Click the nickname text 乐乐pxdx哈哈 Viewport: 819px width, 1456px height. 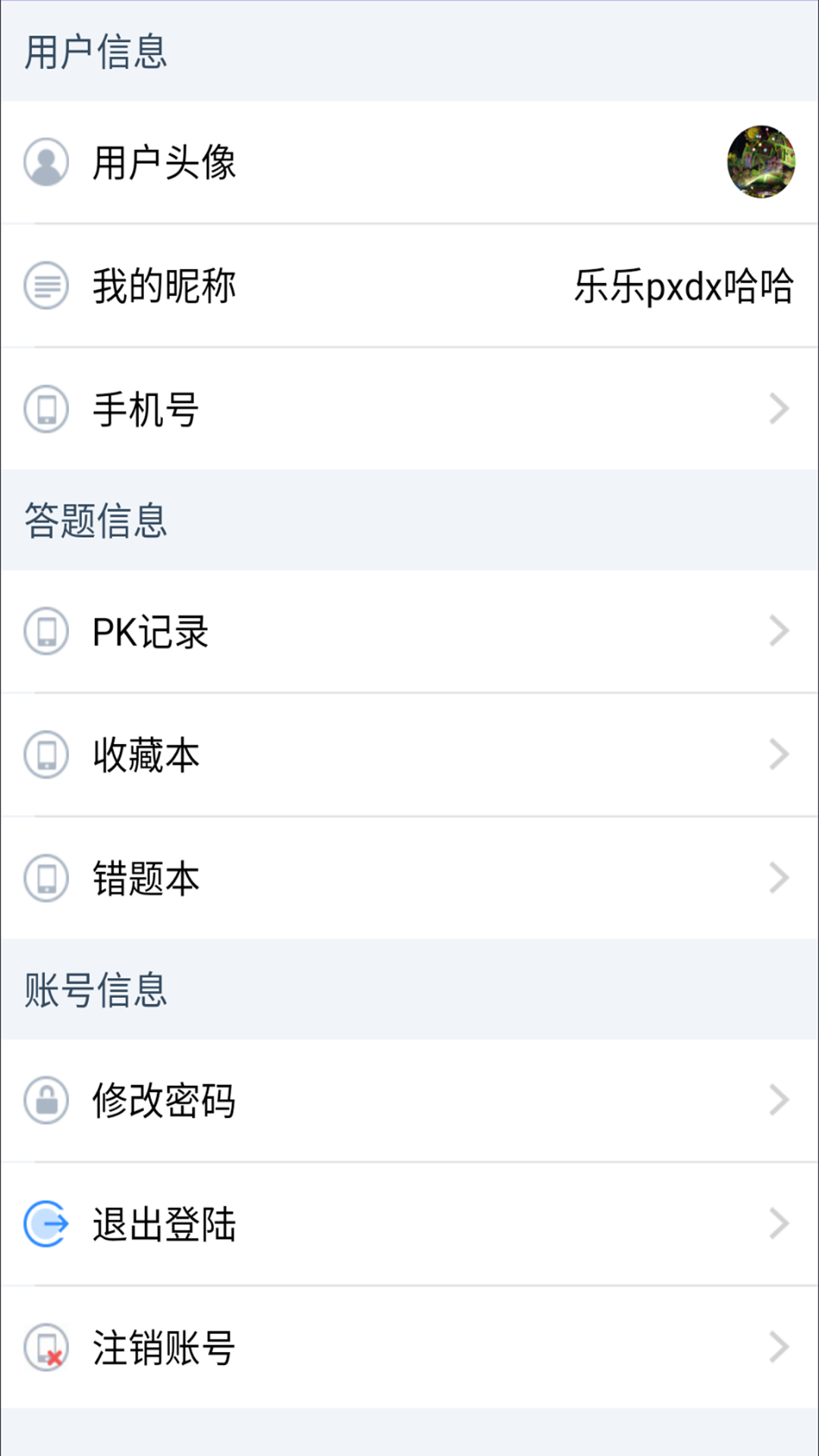tap(682, 287)
